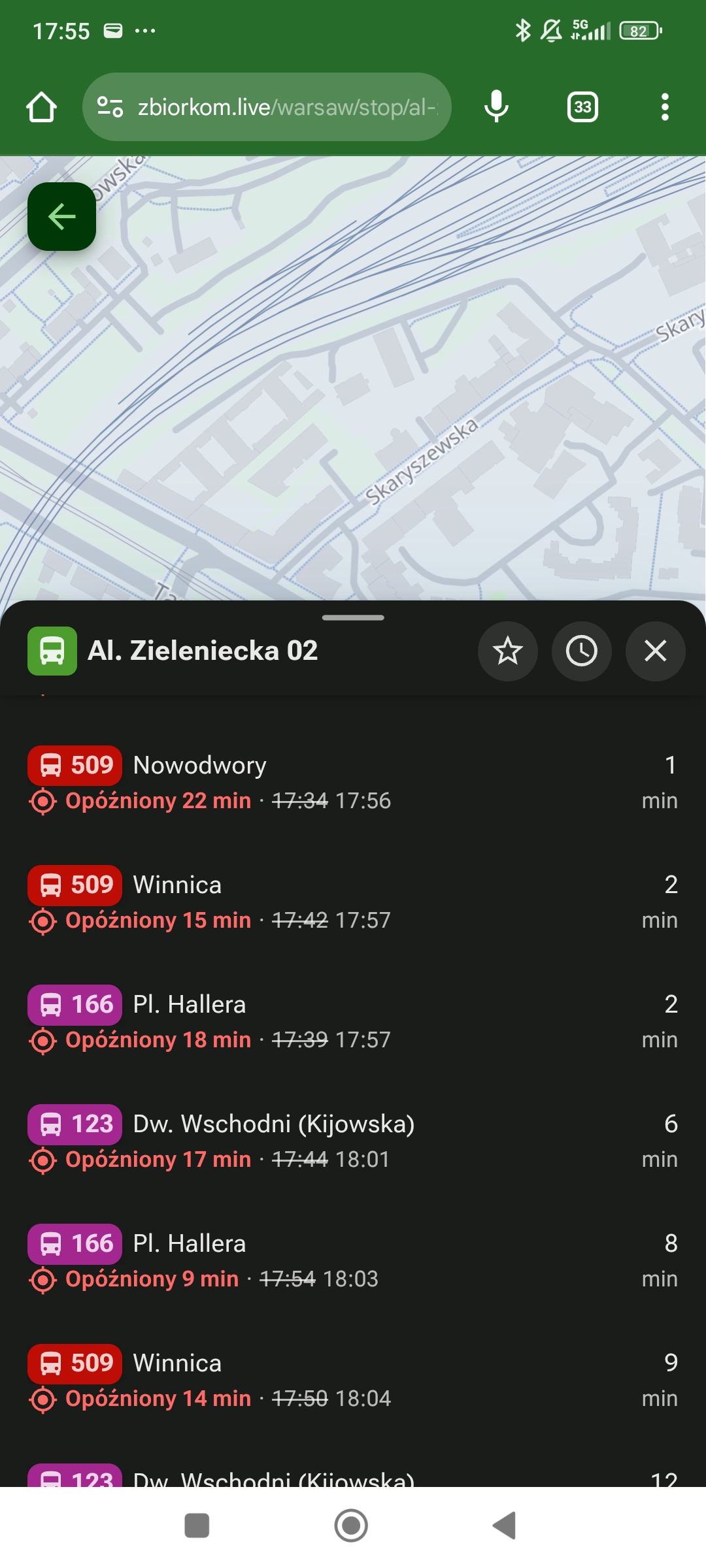Tap the system back button

tap(505, 1526)
